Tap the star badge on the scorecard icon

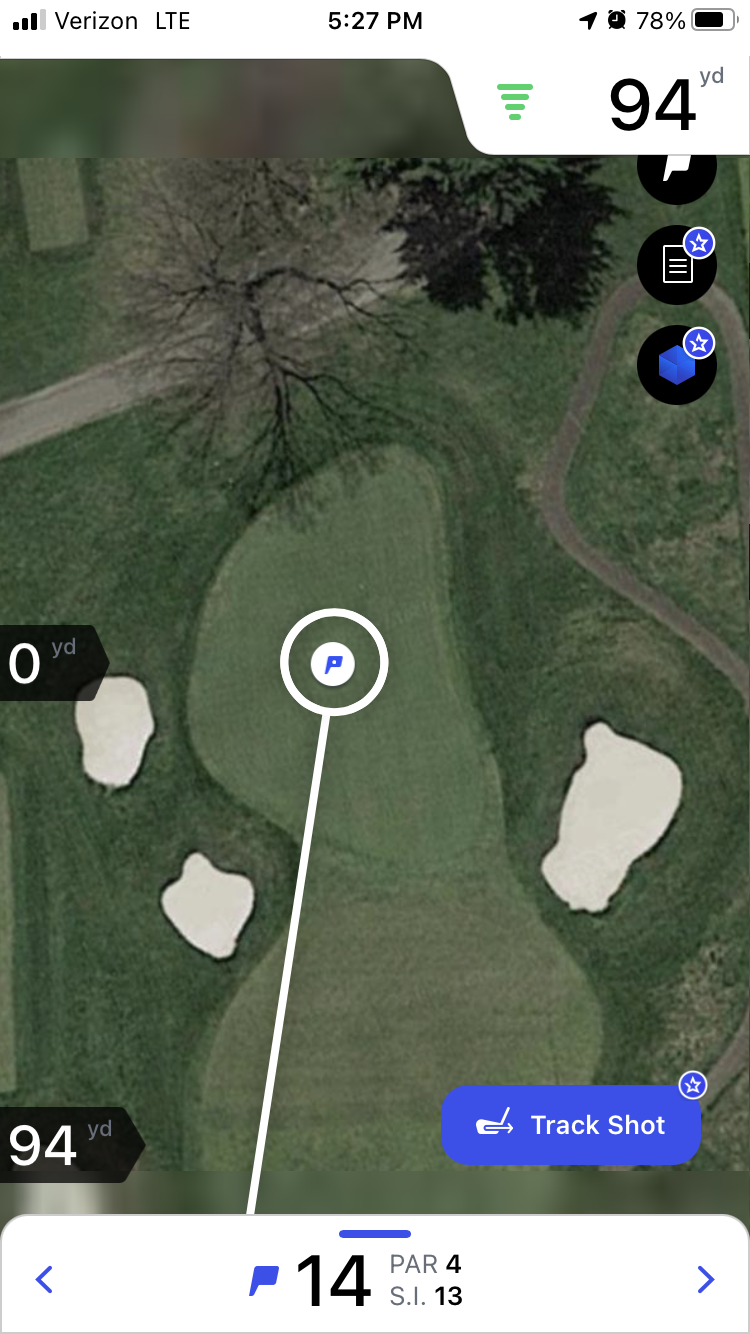point(701,242)
